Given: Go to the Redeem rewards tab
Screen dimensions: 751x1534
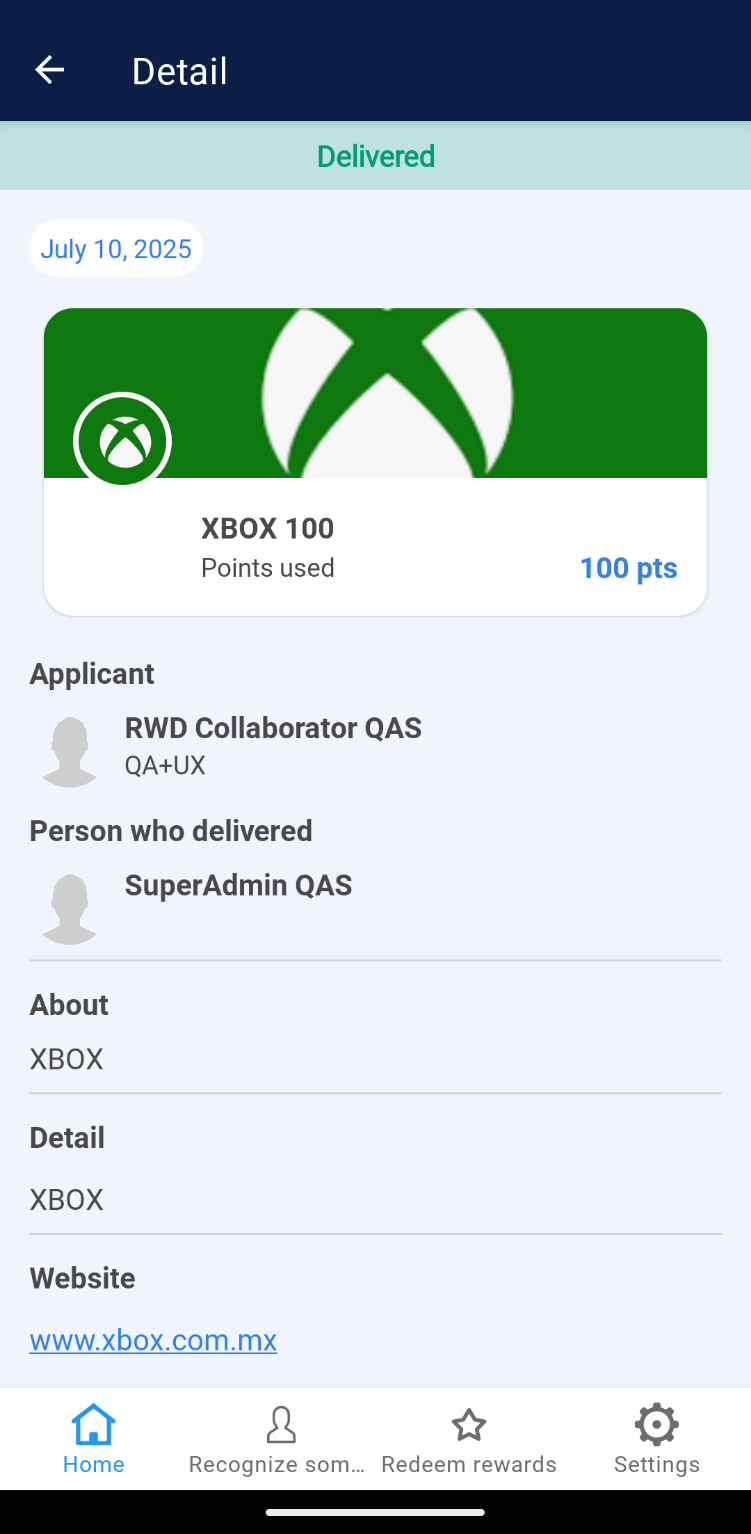Looking at the screenshot, I should coord(469,1439).
